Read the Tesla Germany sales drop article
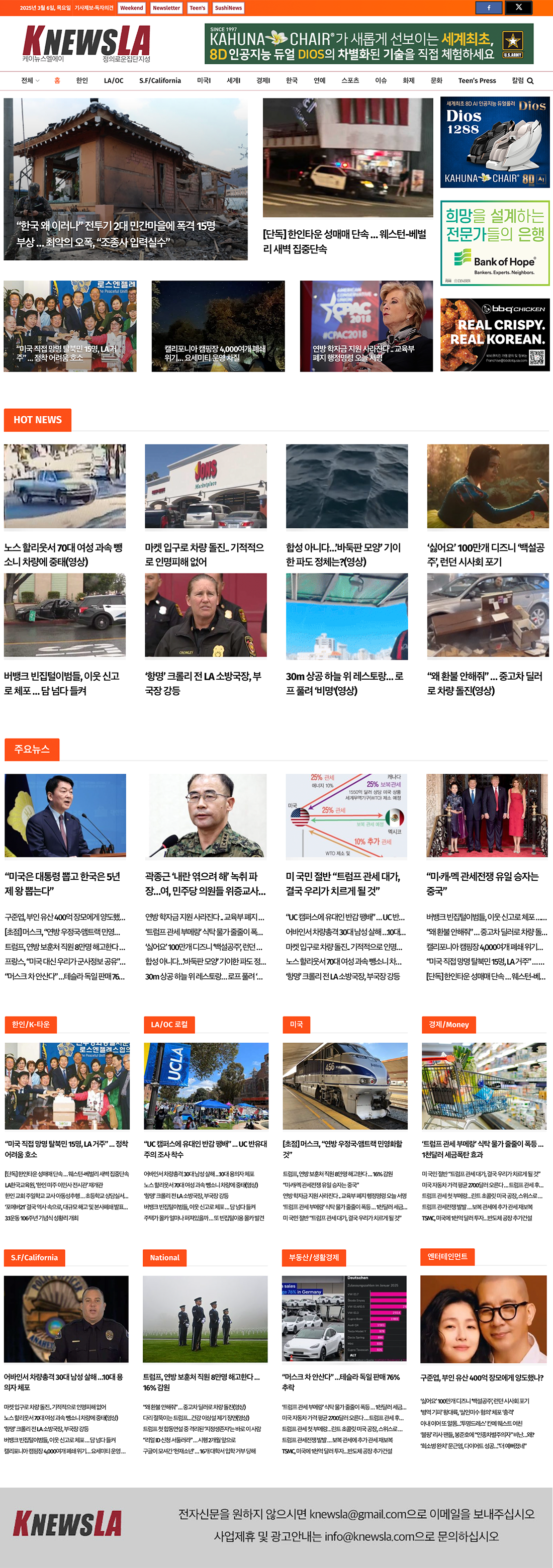The height and width of the screenshot is (1568, 553). click(x=341, y=1381)
